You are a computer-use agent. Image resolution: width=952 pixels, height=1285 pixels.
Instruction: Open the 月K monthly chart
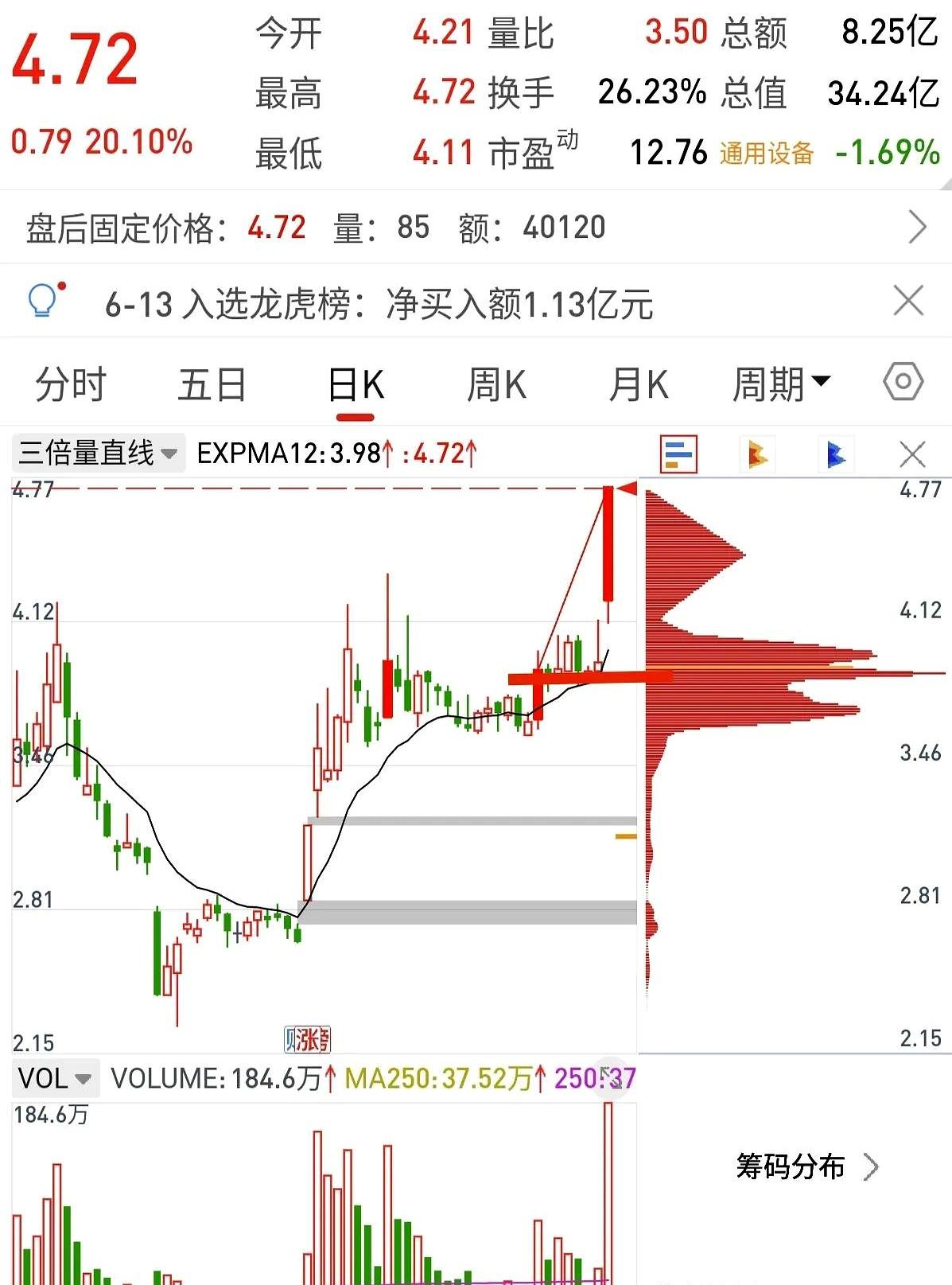tap(638, 385)
